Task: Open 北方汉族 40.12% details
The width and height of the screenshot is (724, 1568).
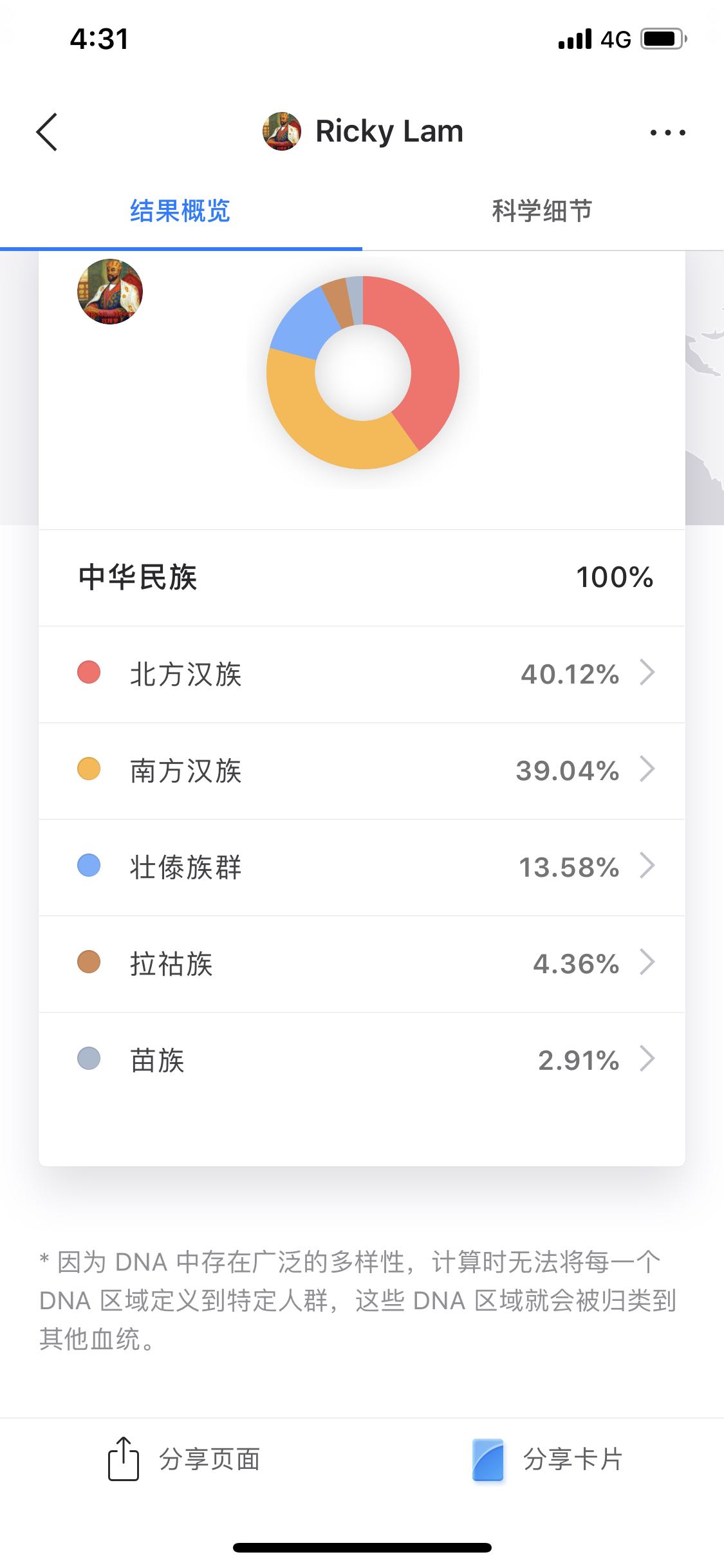Action: coord(362,674)
